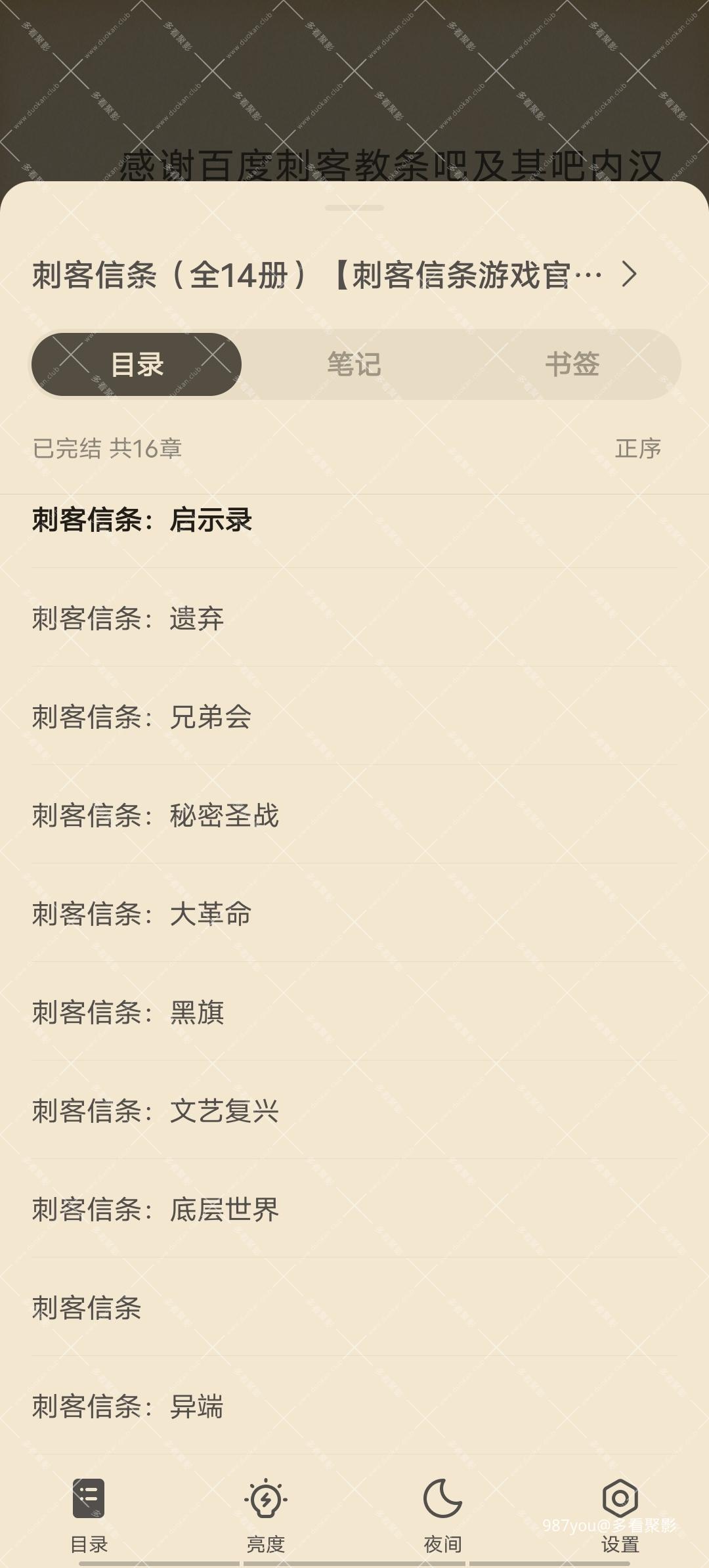Switch to the 书签 tab
The height and width of the screenshot is (1568, 709).
point(572,364)
